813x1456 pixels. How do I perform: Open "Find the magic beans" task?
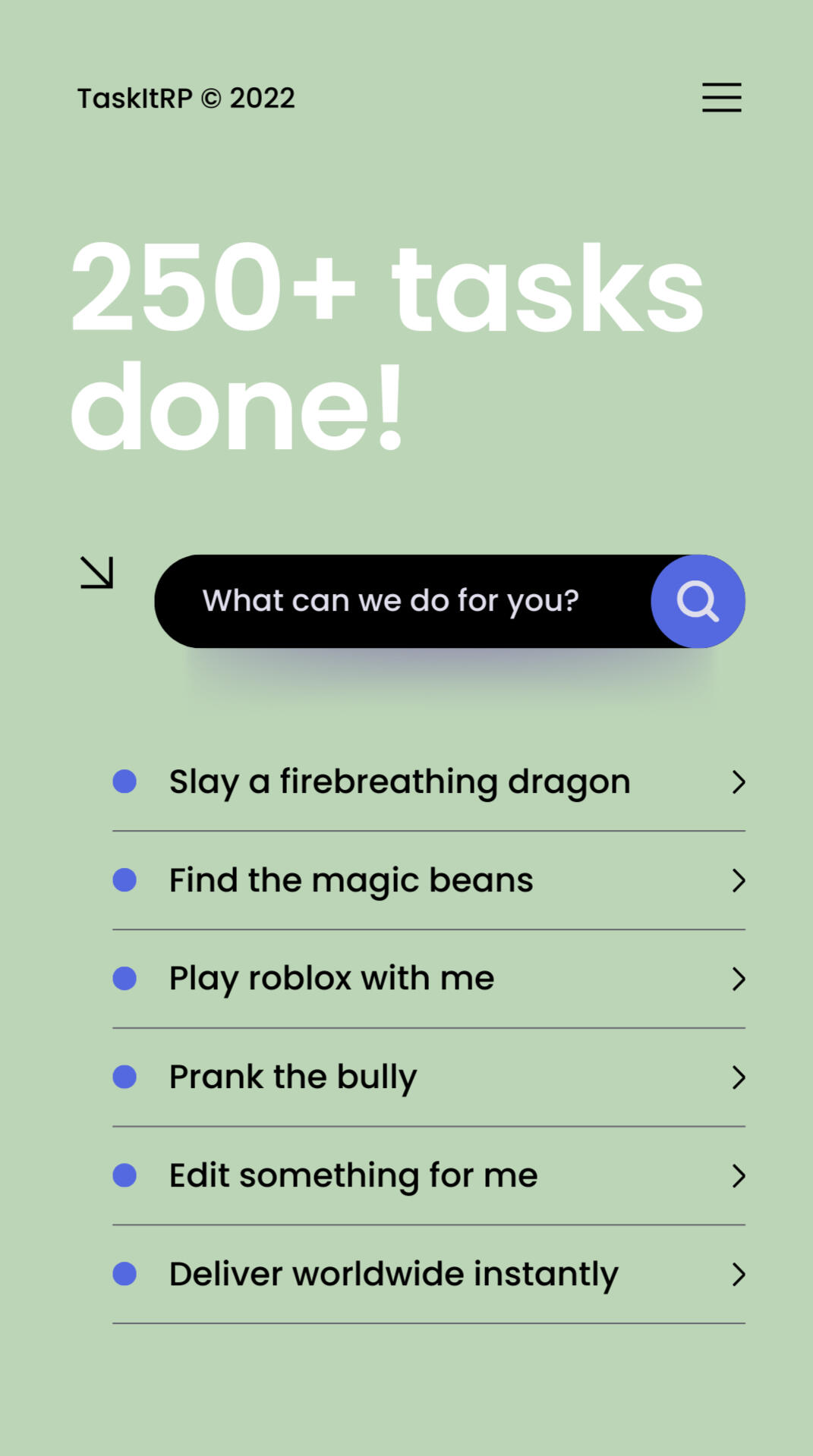429,881
